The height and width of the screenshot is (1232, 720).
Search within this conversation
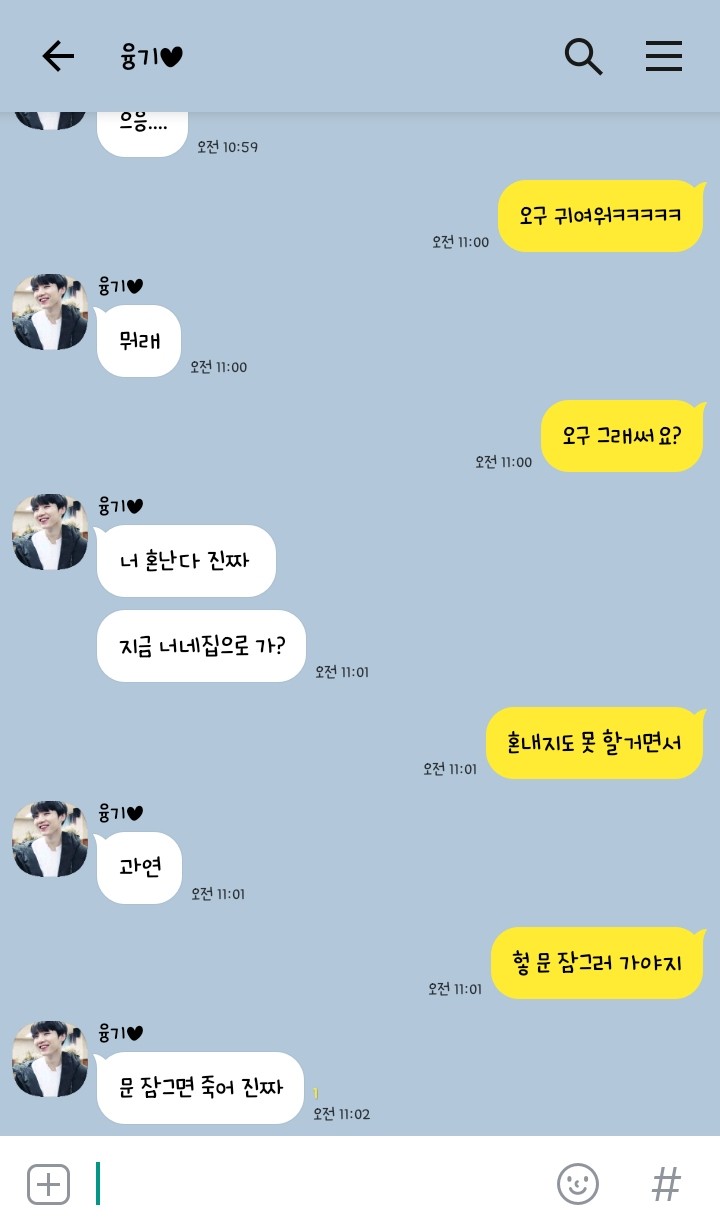[583, 56]
